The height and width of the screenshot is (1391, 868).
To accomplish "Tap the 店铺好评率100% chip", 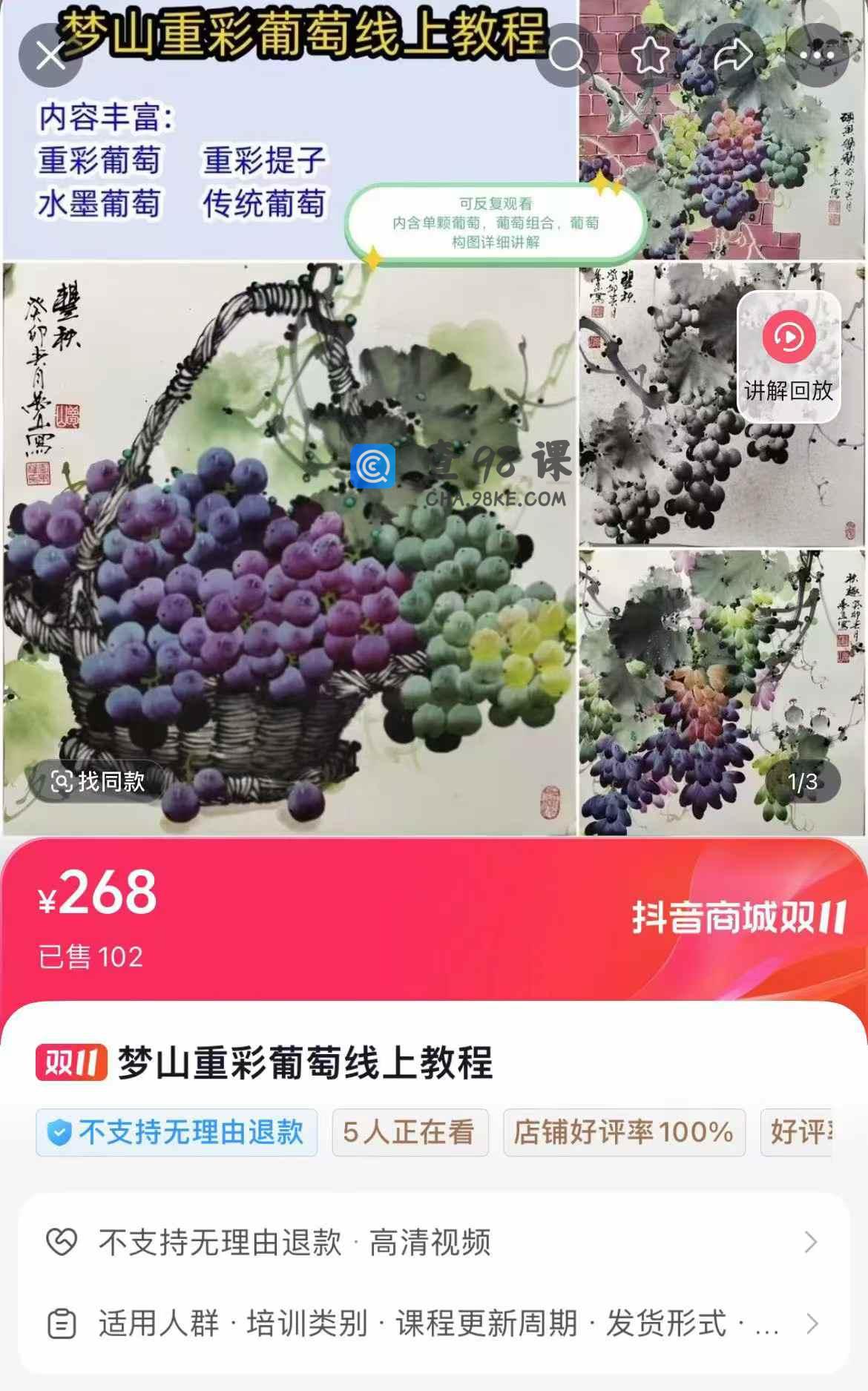I will pyautogui.click(x=624, y=1132).
